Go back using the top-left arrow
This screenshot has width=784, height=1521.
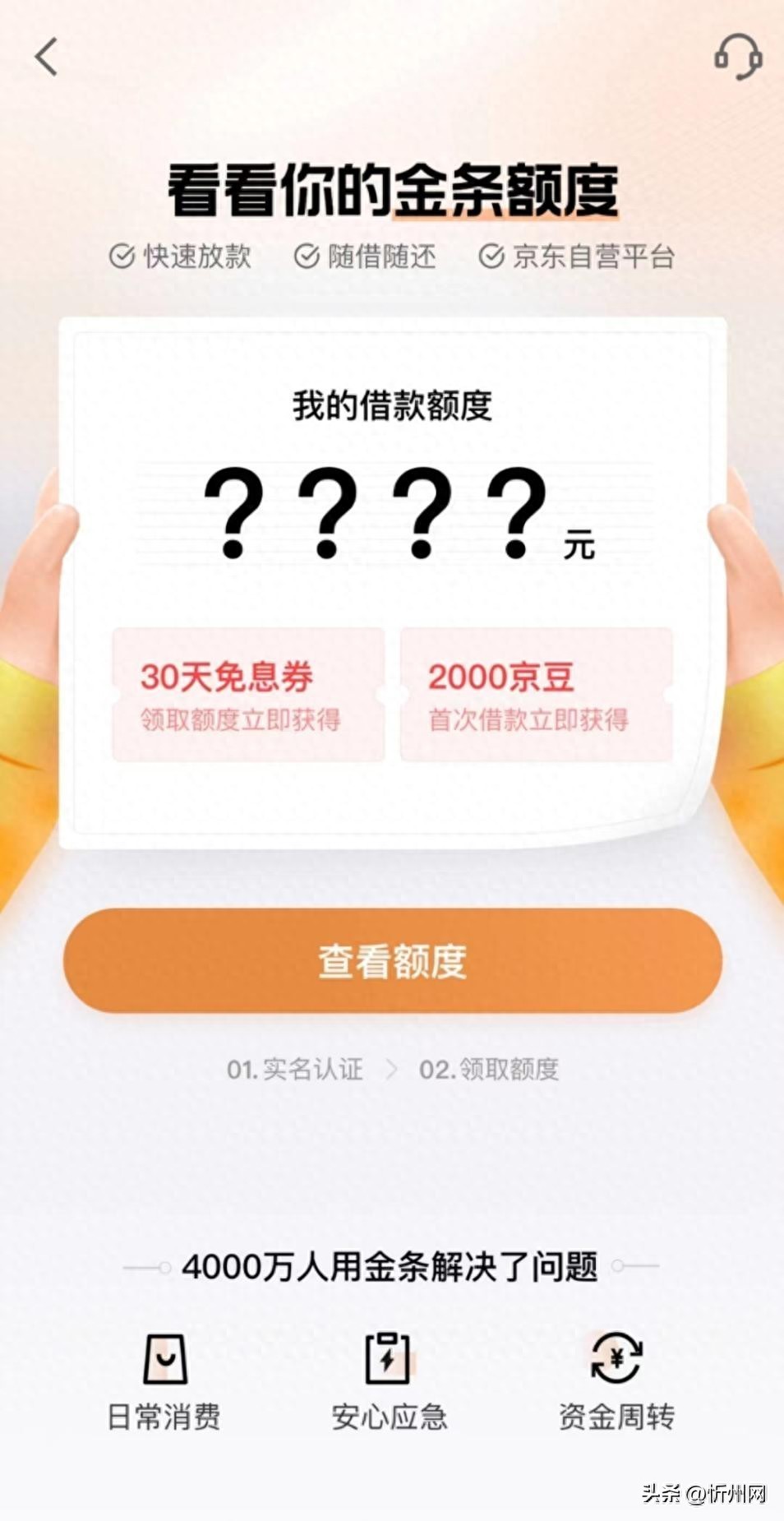pos(47,58)
